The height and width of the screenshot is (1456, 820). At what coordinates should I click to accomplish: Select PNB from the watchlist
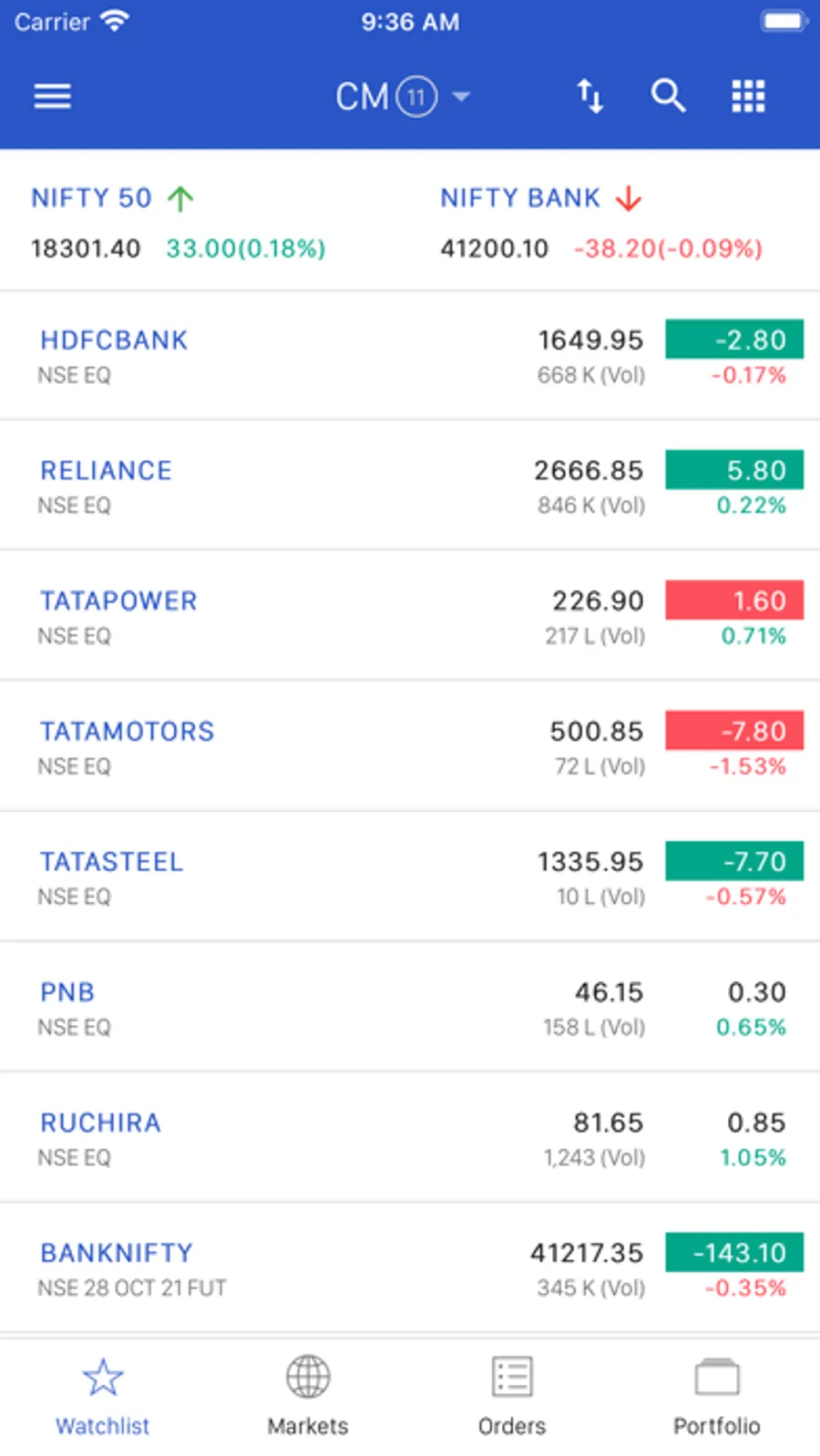[x=410, y=1008]
